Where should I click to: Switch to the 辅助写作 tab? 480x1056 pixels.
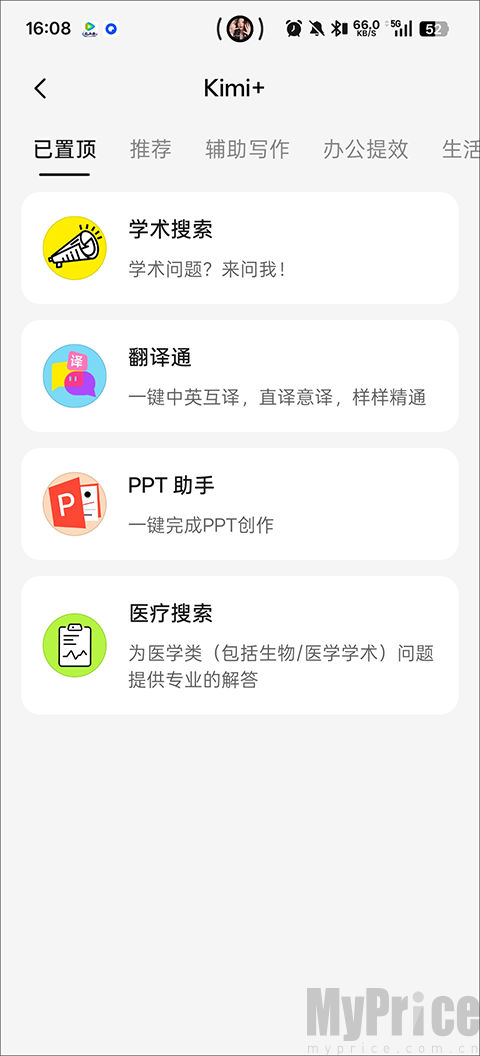pyautogui.click(x=247, y=149)
